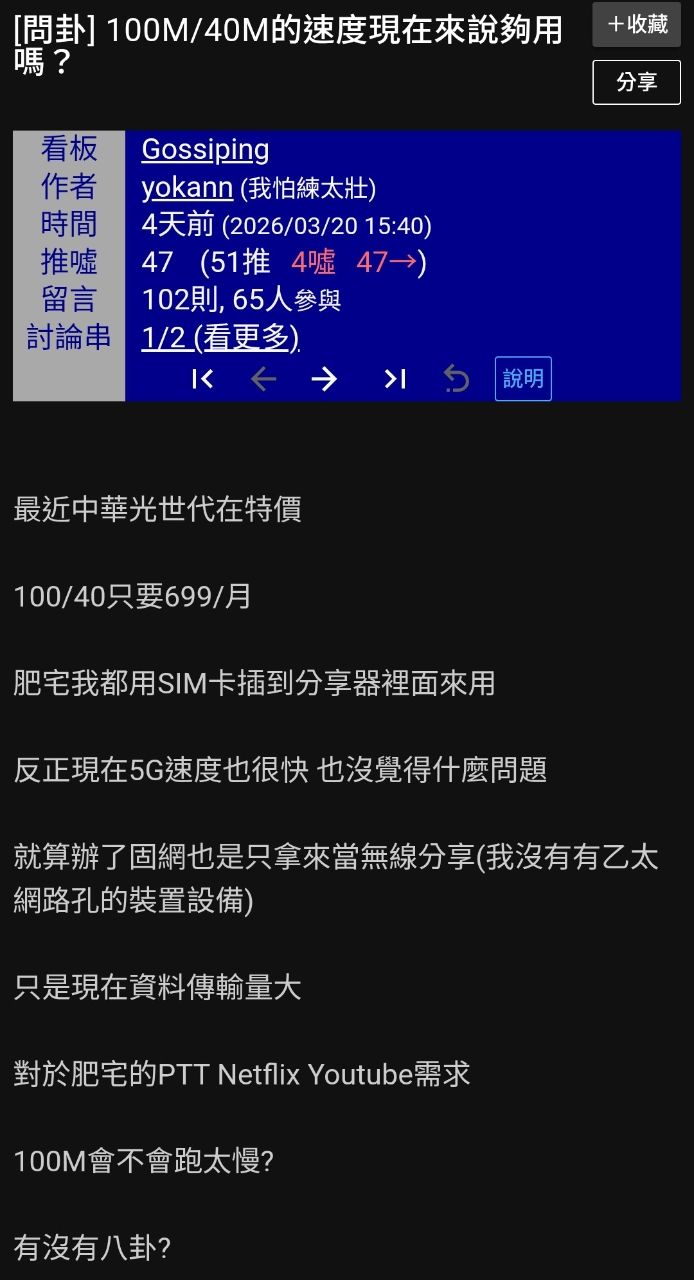Tap the ＋收藏 button
Screen dimensions: 694x1280
[636, 25]
